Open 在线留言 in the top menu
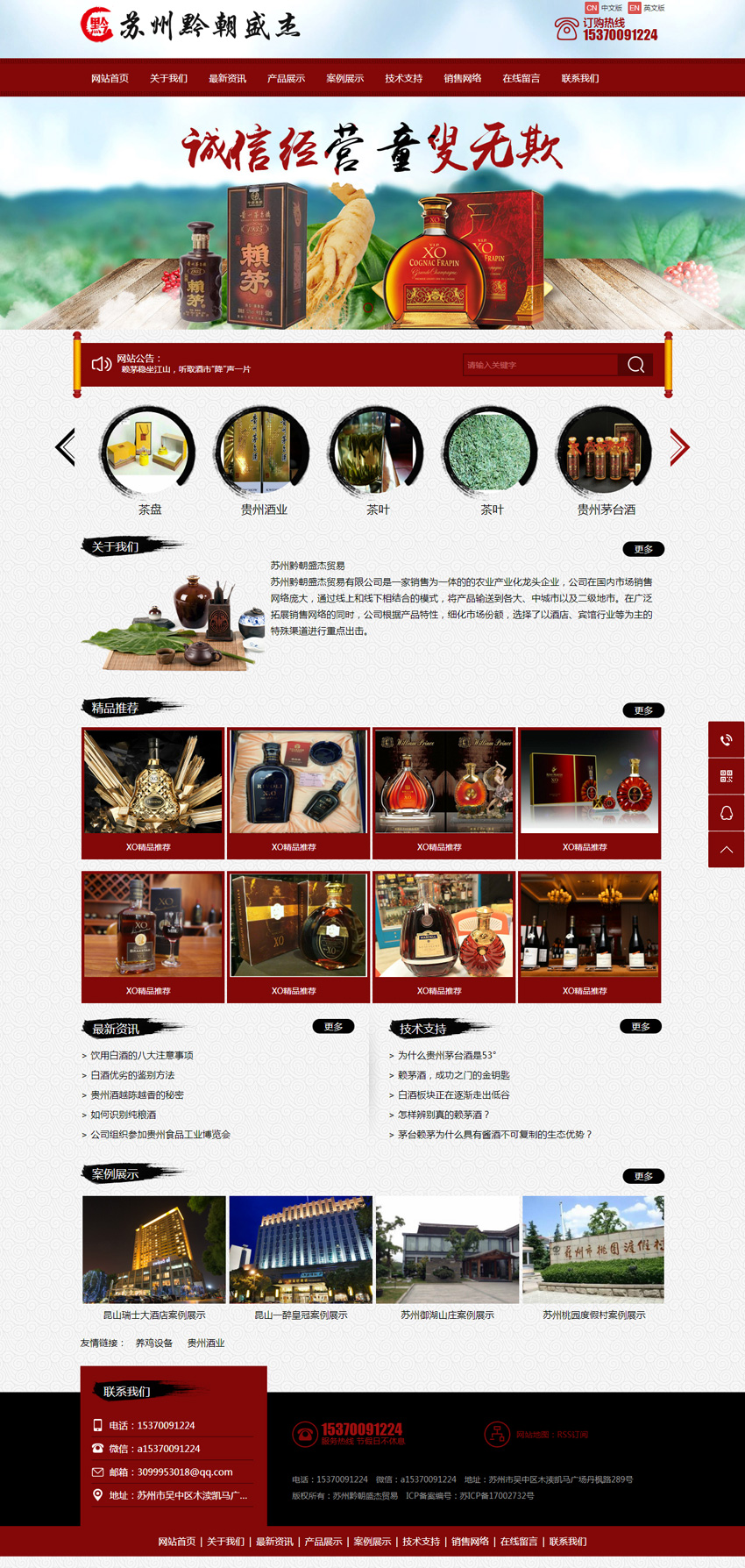745x1568 pixels. (521, 79)
